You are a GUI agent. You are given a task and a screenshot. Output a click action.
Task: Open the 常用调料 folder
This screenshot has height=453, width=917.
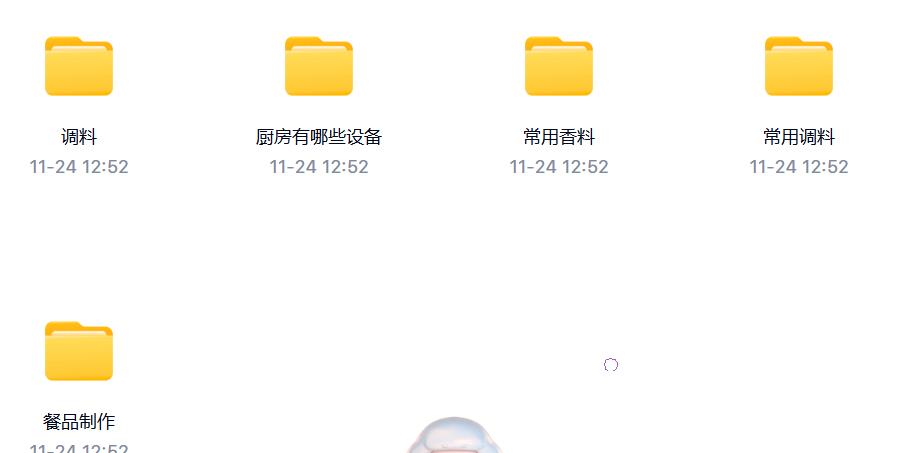tap(799, 67)
